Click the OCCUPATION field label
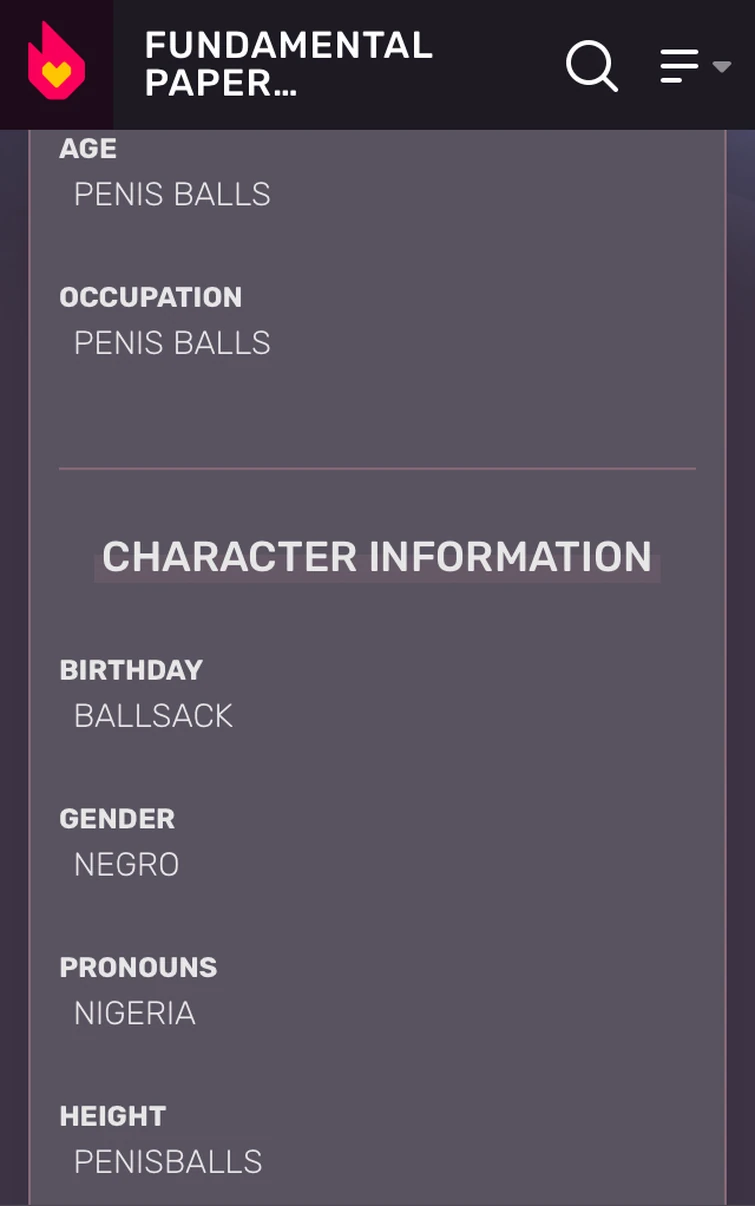This screenshot has height=1206, width=755. (x=151, y=297)
